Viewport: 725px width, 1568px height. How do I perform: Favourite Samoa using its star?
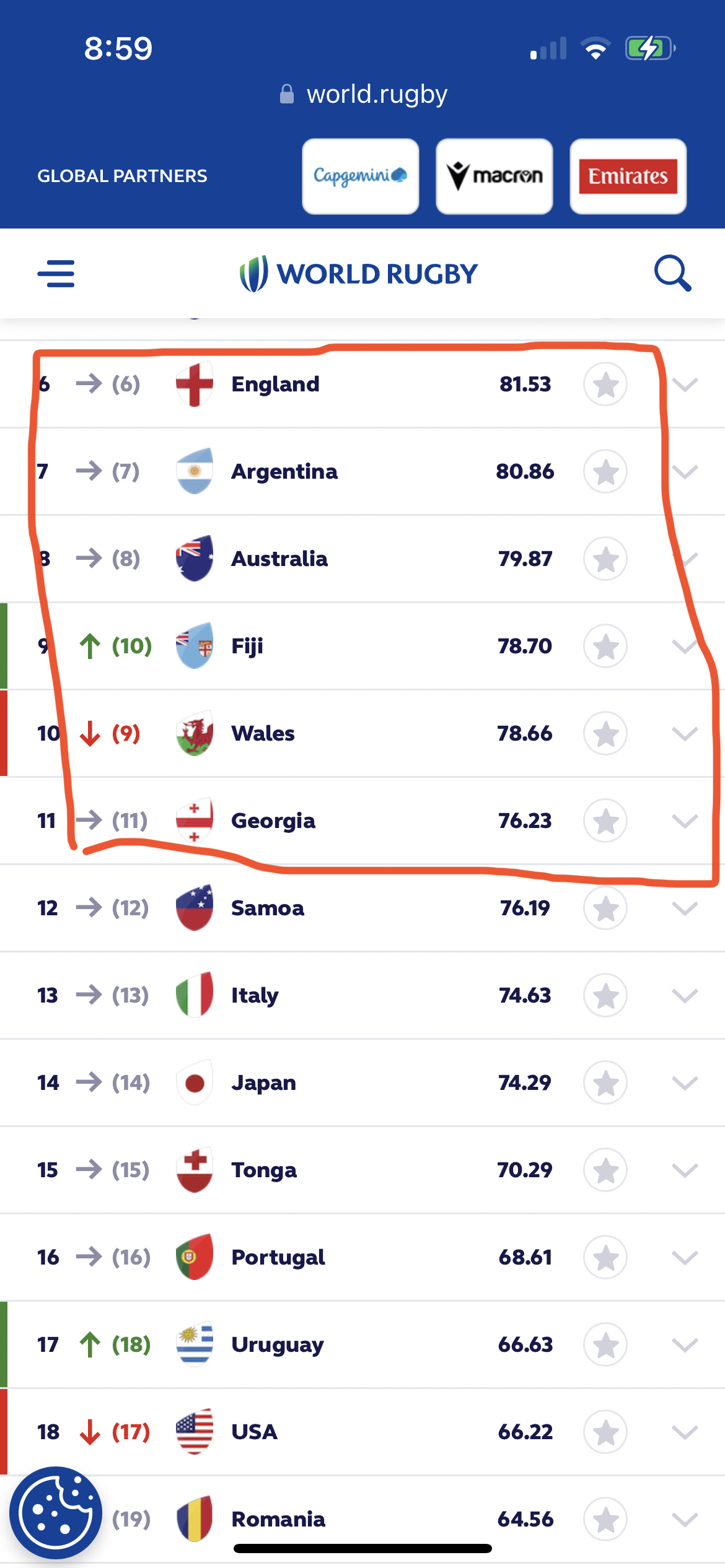[605, 908]
